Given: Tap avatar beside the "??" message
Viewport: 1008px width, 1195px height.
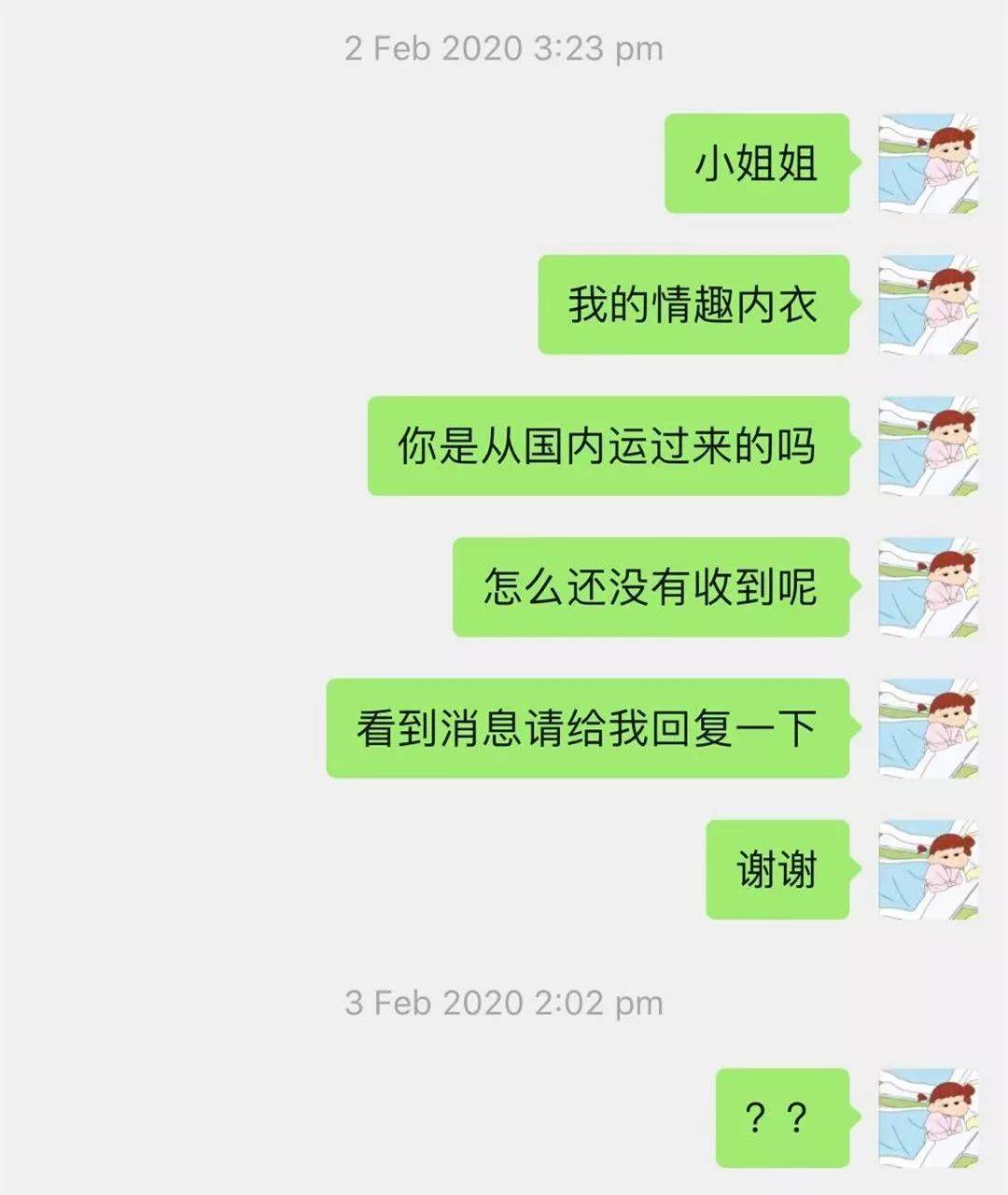Looking at the screenshot, I should coord(928,1118).
